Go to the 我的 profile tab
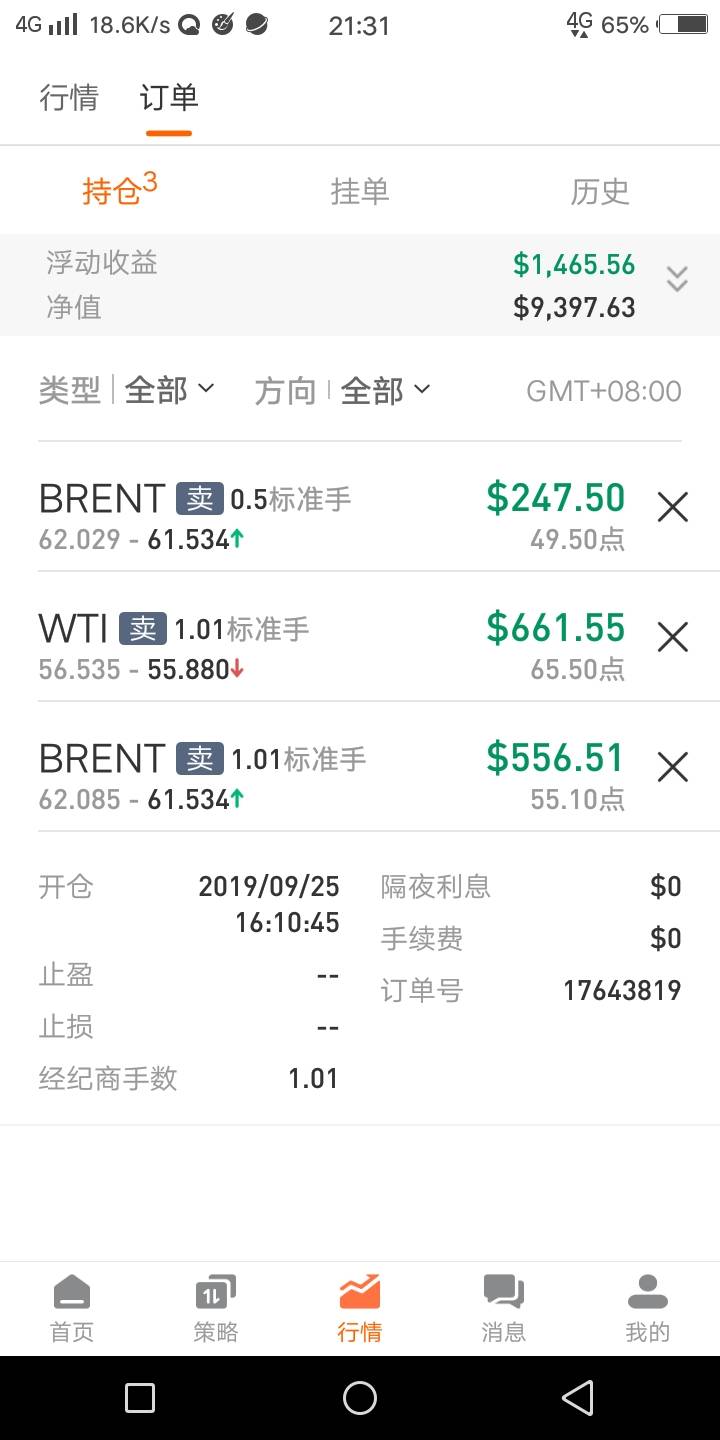 [647, 1308]
